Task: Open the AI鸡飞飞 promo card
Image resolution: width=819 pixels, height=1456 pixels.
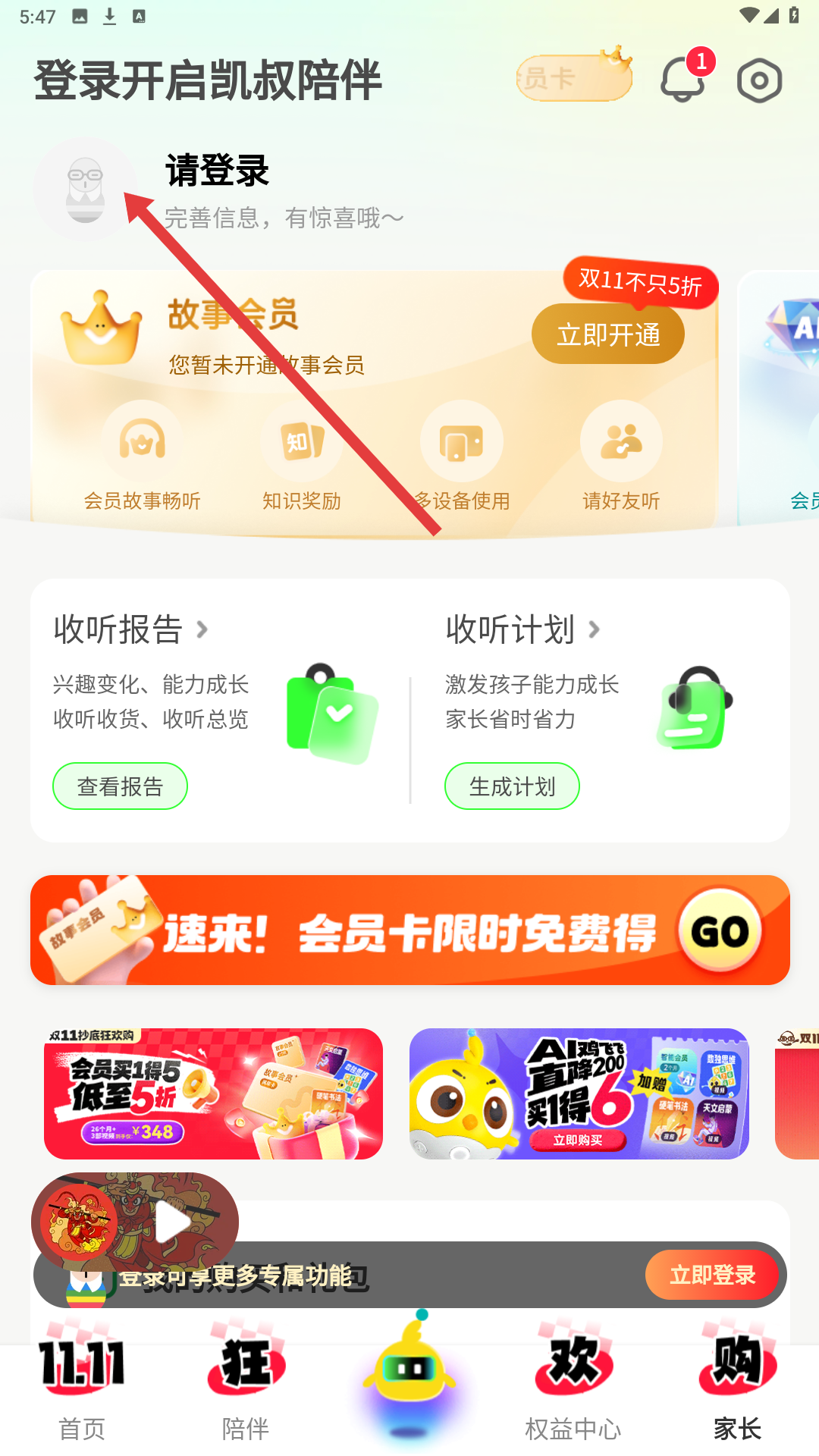Action: pos(579,1094)
